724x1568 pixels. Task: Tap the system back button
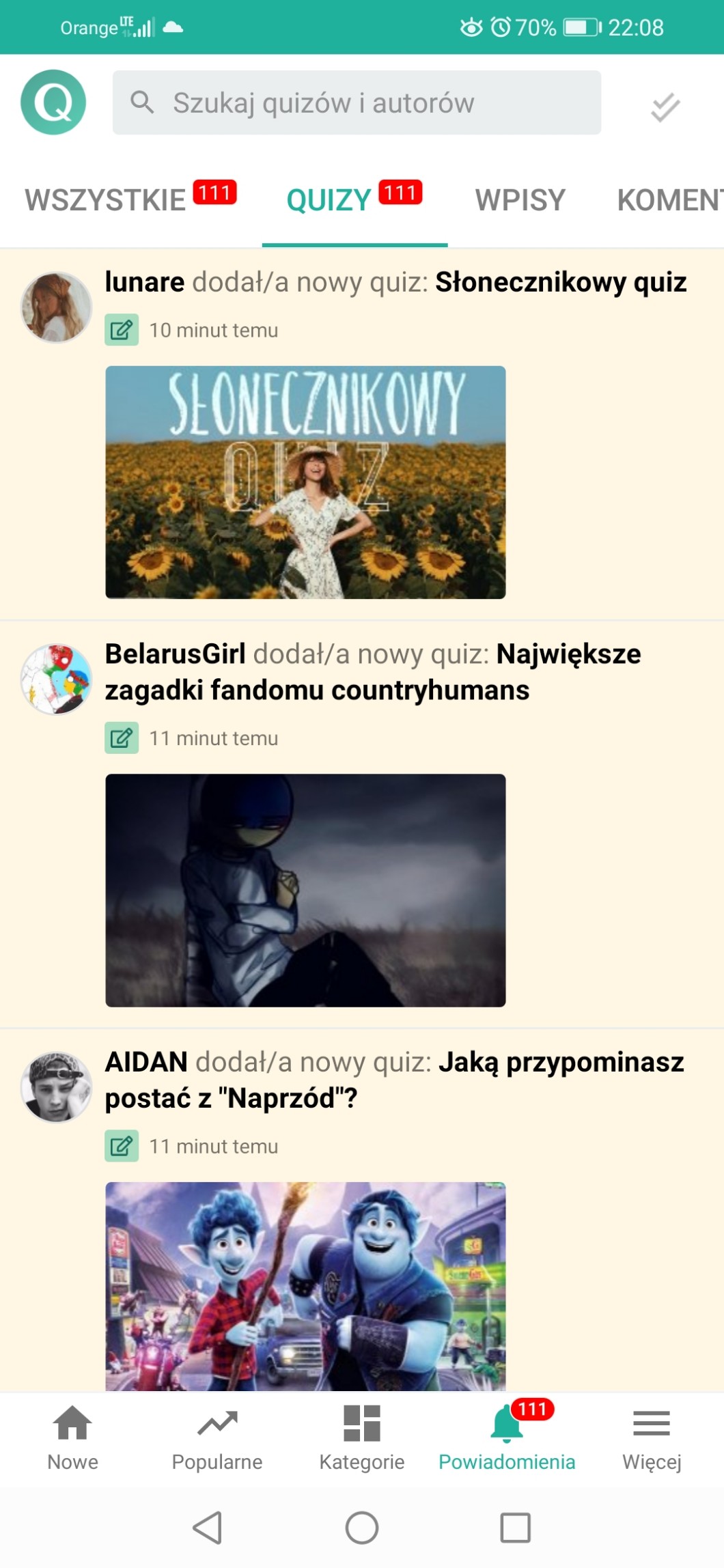(x=208, y=1528)
